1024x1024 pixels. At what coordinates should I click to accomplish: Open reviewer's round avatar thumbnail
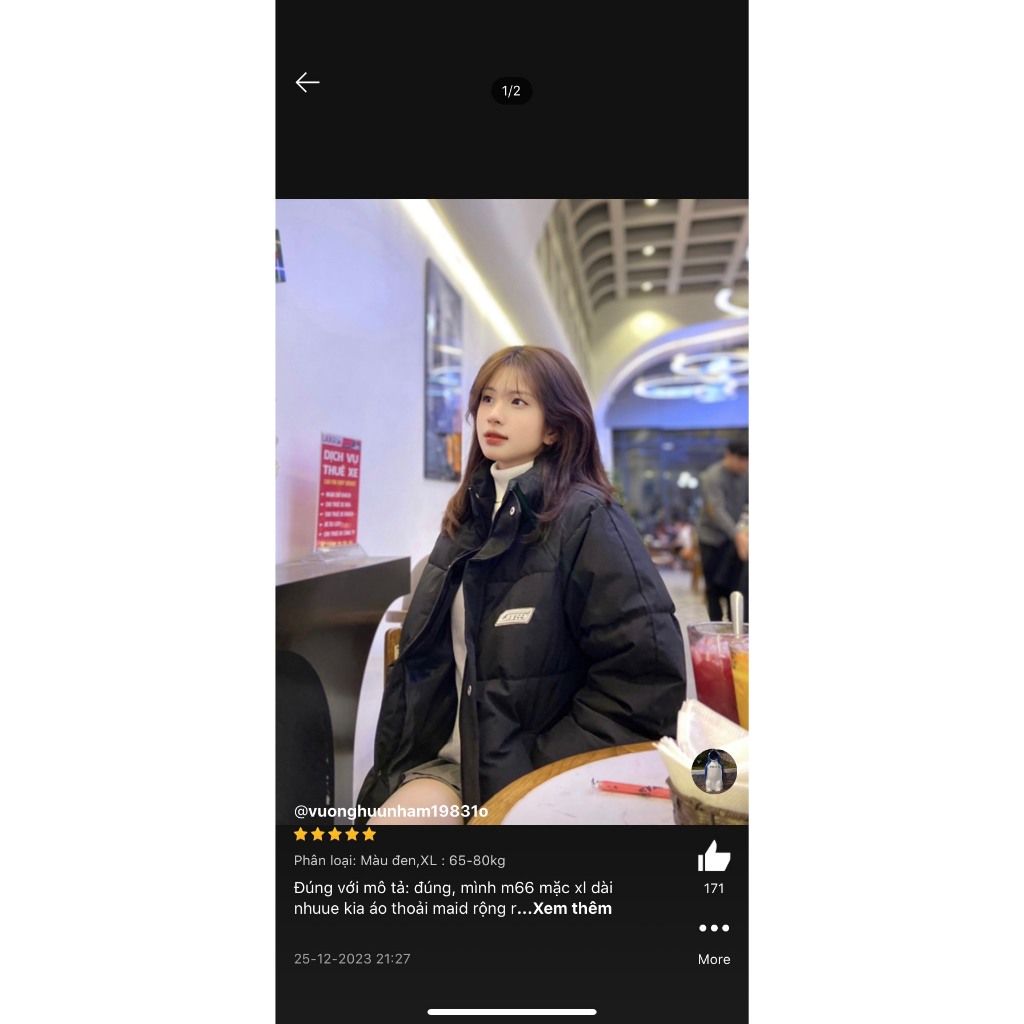(x=714, y=771)
